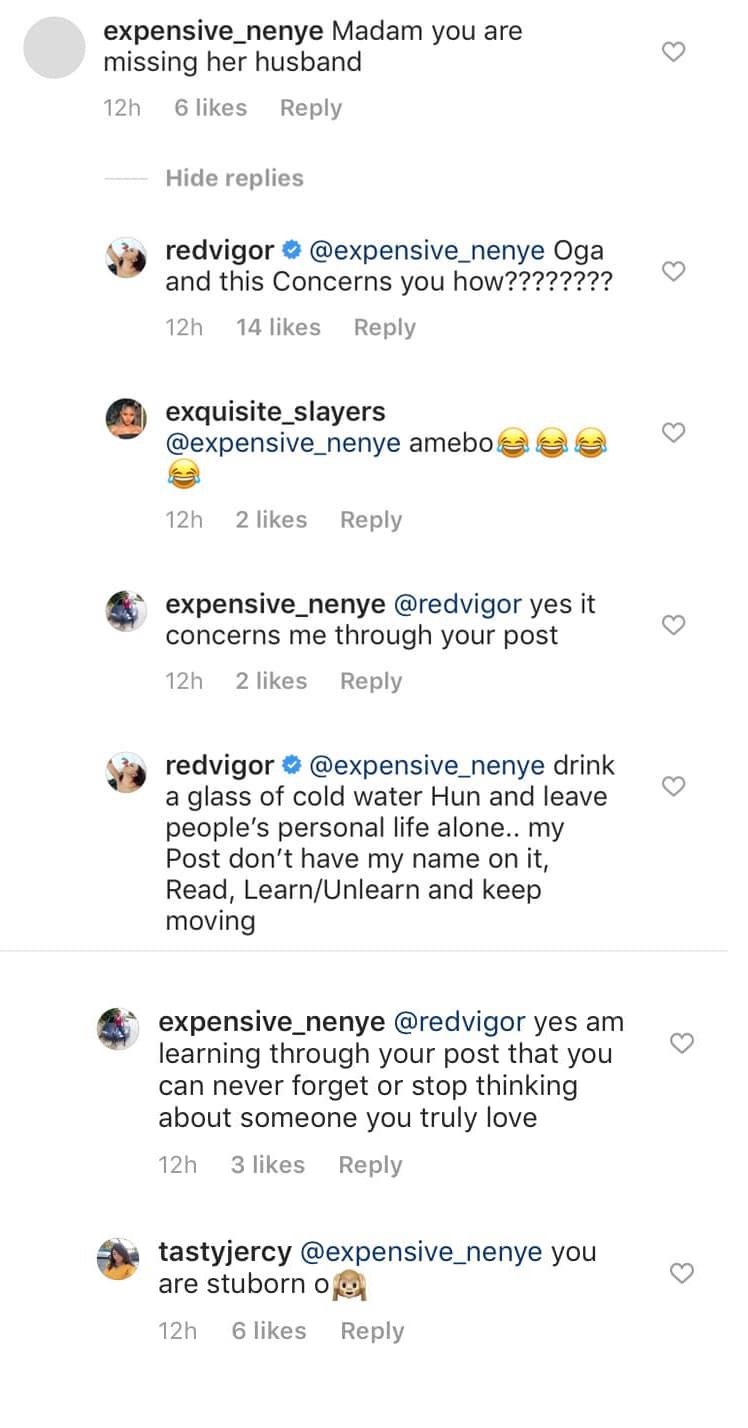The height and width of the screenshot is (1428, 748).
Task: Like redvigor's 'Concerns you how' reply
Action: coord(674,271)
